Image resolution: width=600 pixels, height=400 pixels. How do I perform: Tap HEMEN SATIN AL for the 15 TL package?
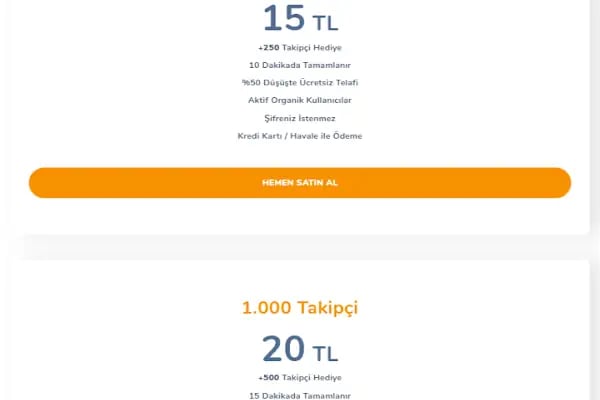click(x=300, y=183)
